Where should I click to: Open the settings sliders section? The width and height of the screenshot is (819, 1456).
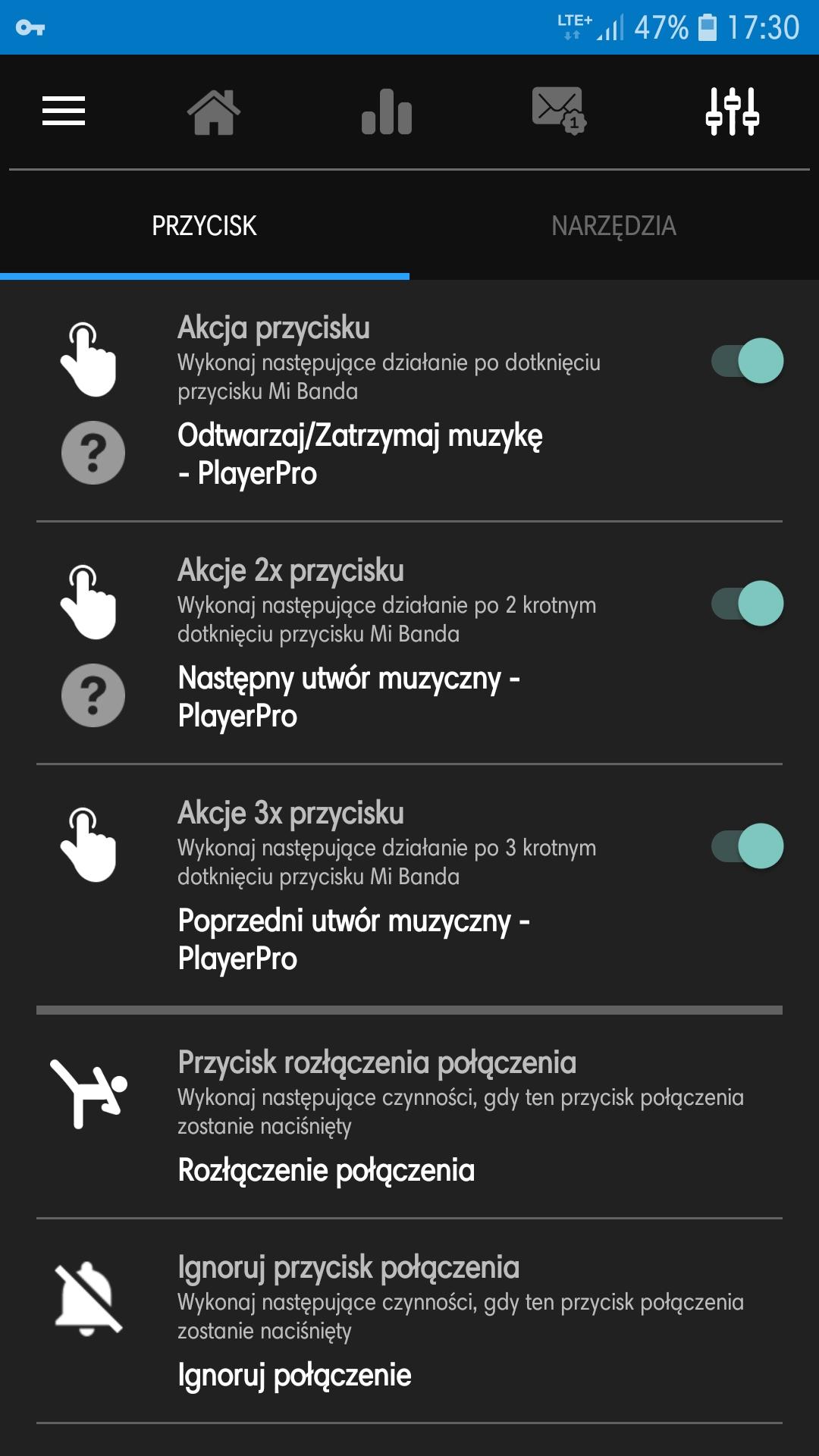click(x=732, y=111)
